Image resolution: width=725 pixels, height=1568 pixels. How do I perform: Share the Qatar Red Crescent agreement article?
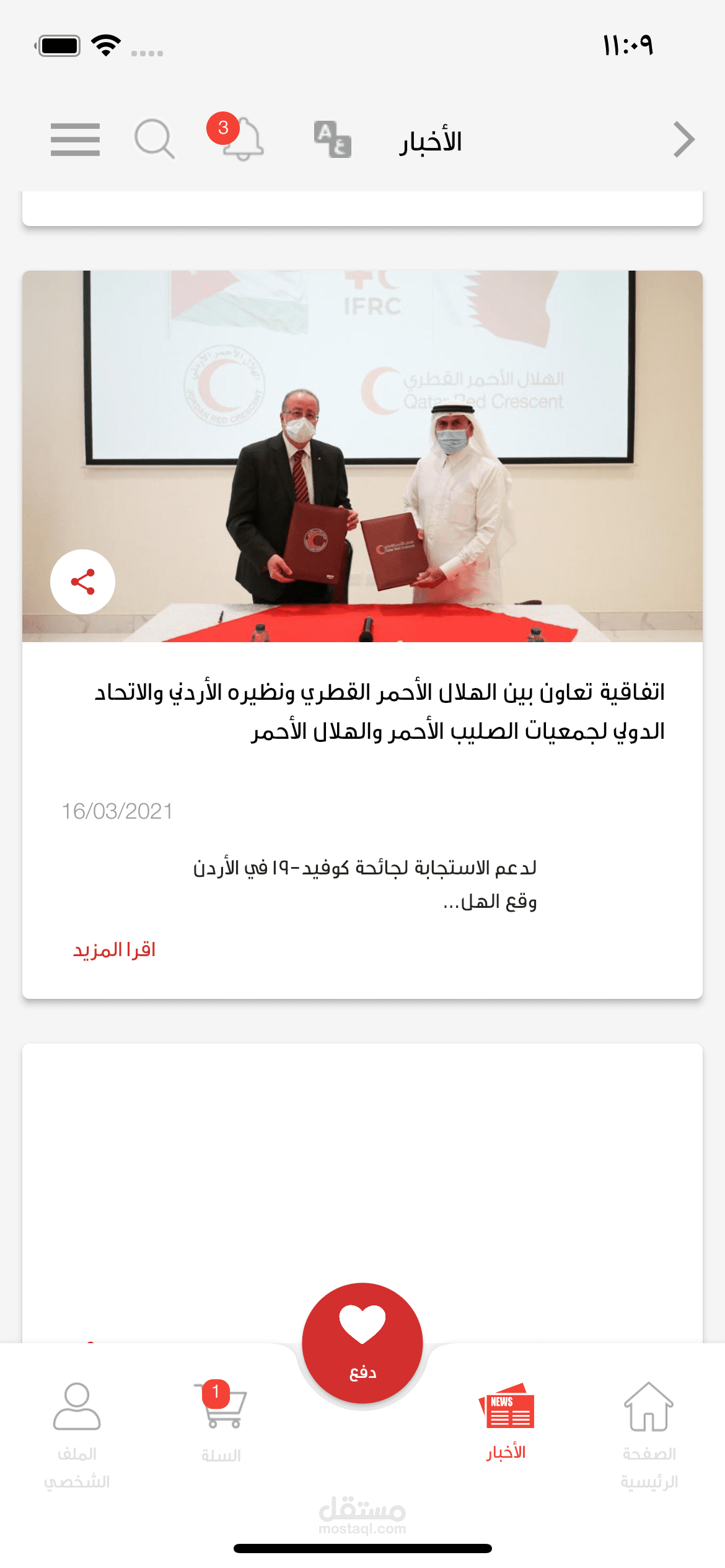pos(82,581)
